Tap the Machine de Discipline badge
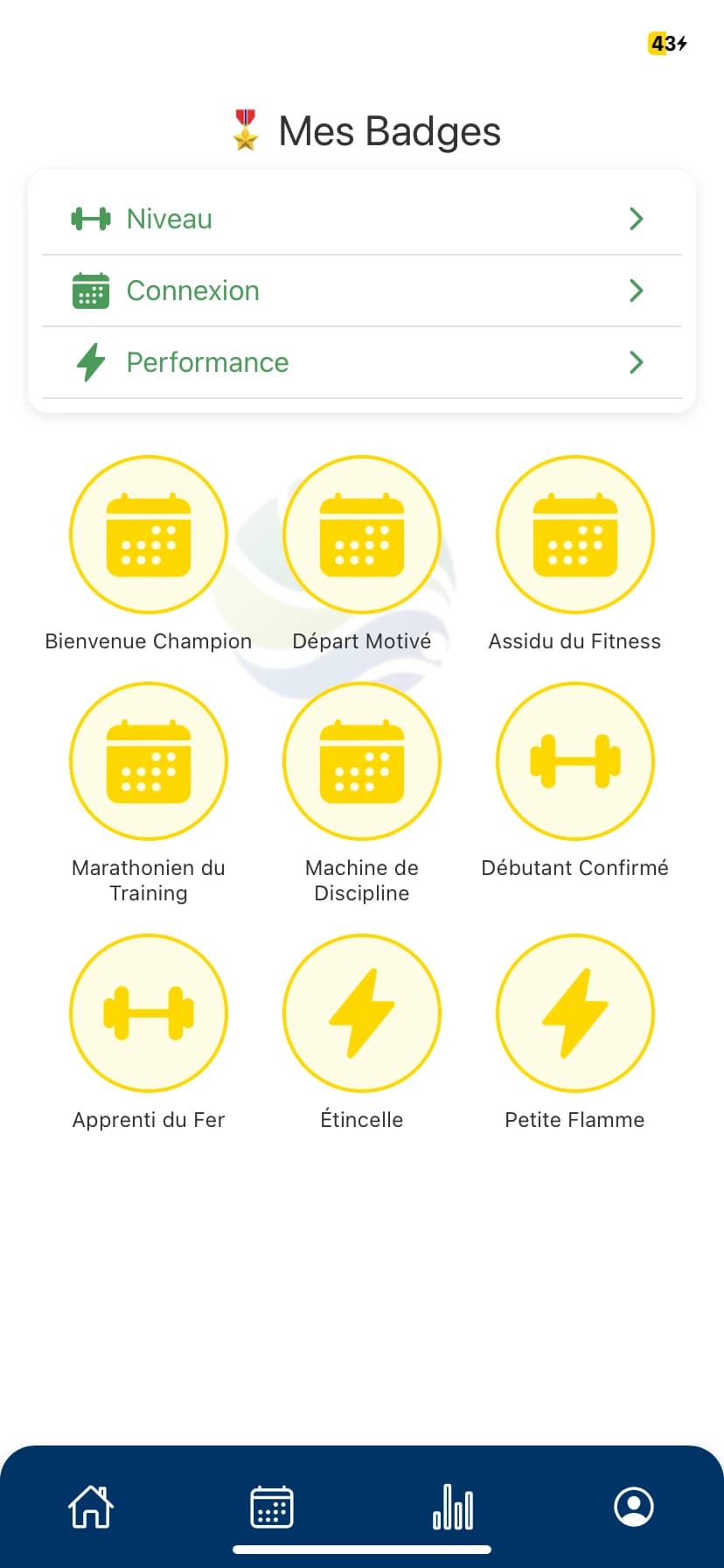 pos(362,761)
